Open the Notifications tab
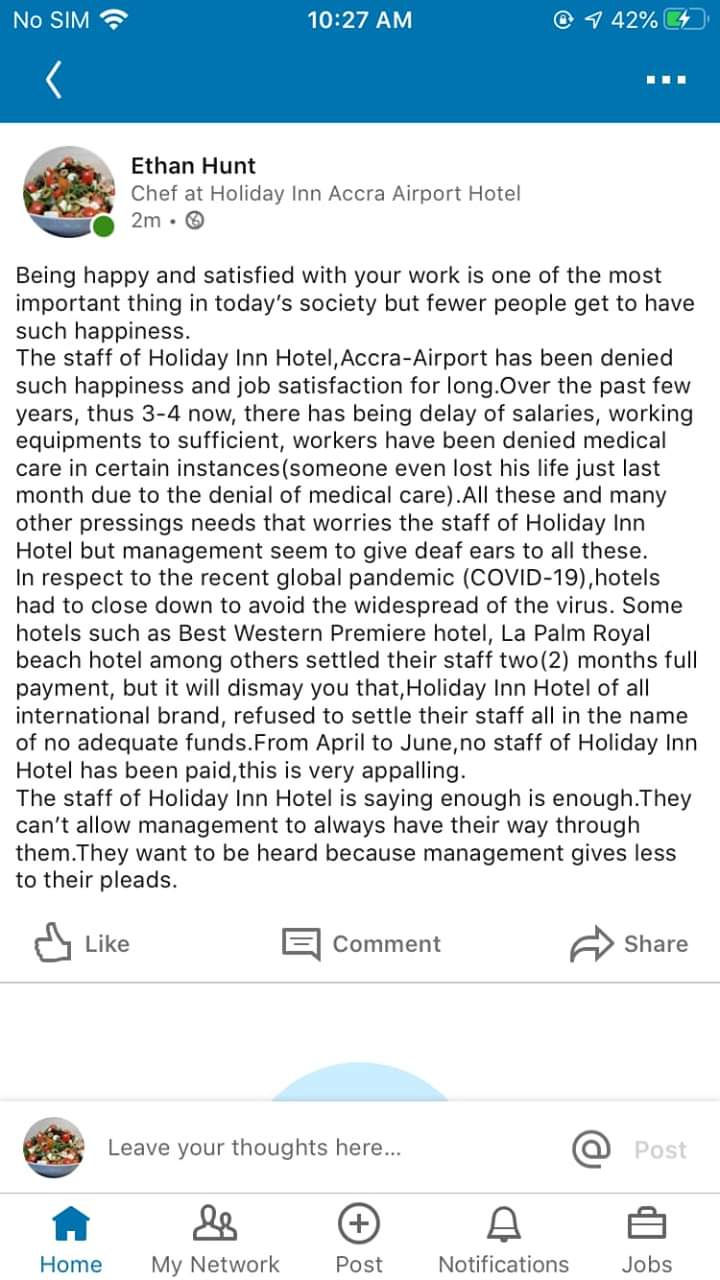 coord(503,1240)
